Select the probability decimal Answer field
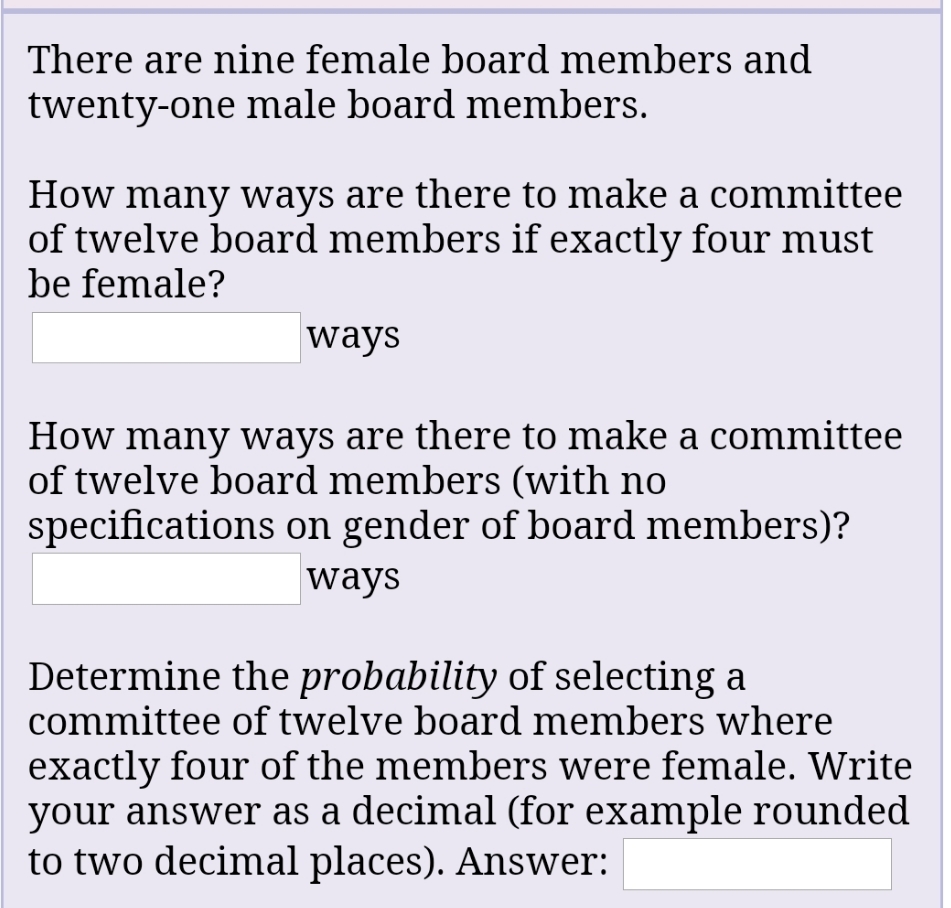Screen dimensions: 951x908 (757, 864)
